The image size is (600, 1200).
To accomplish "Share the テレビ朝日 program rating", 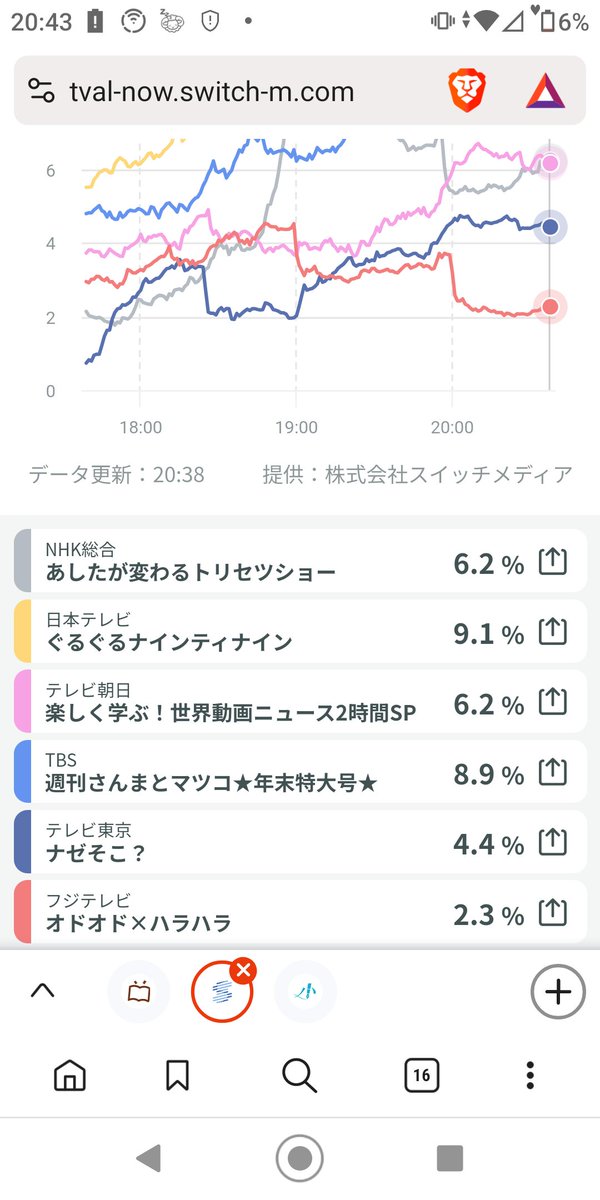I will pyautogui.click(x=552, y=703).
